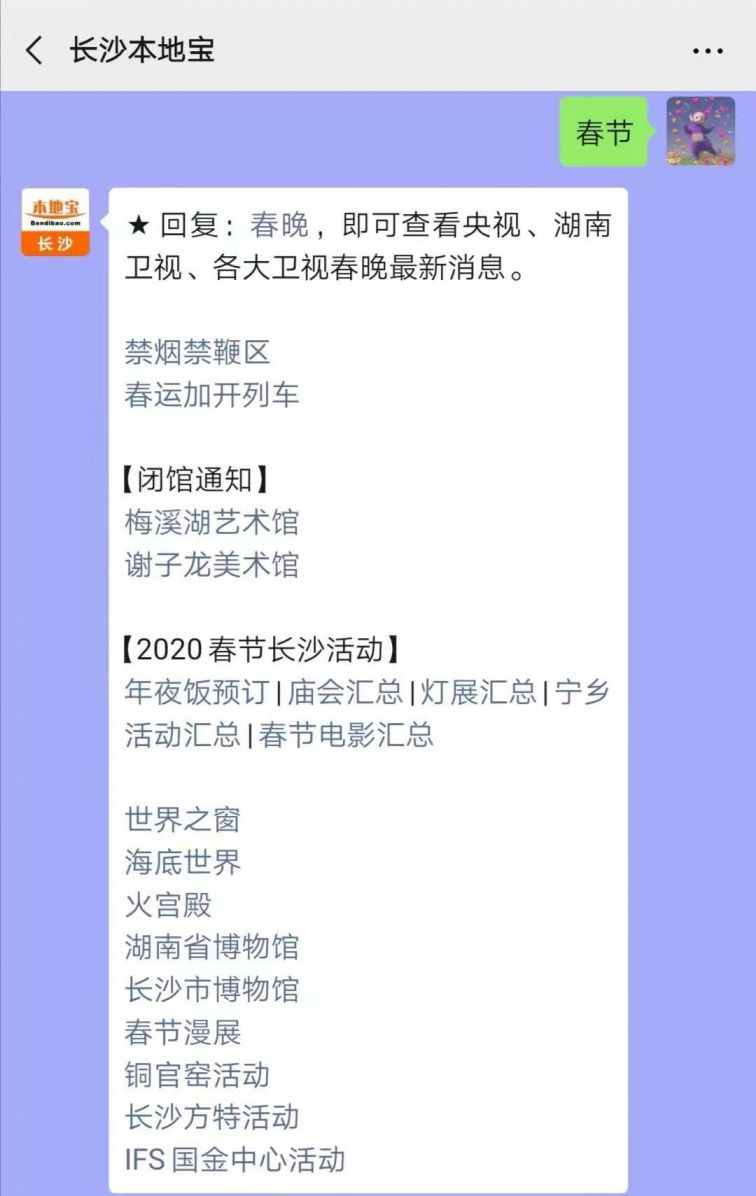Open IFS国金中心活动 link

click(x=234, y=1160)
